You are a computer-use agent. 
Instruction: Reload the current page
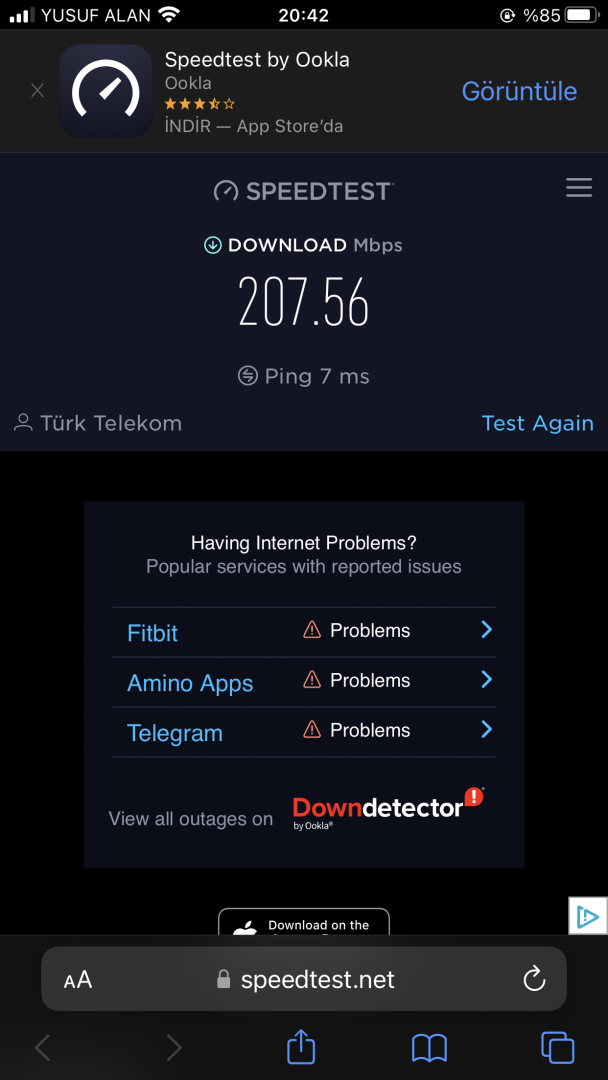pos(534,979)
